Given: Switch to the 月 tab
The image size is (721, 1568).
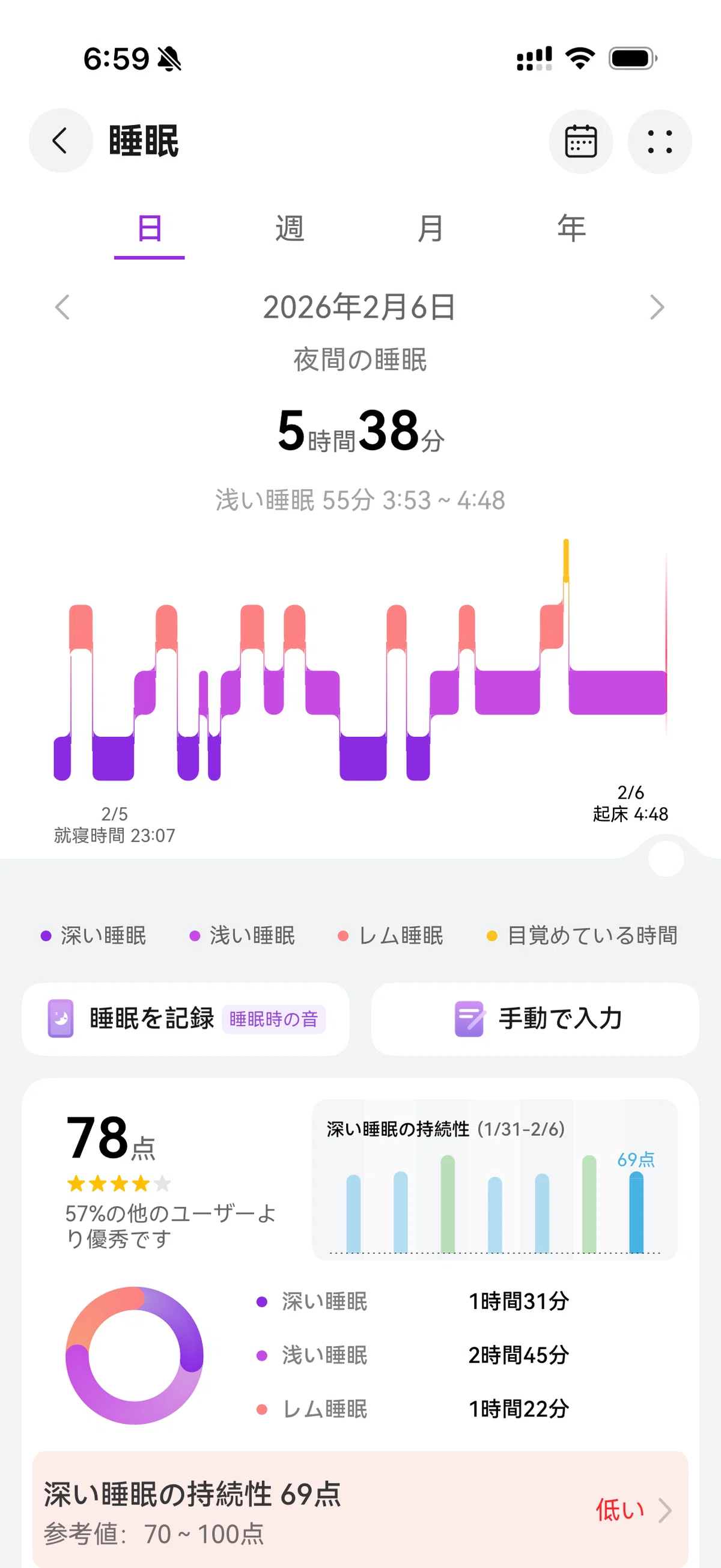Looking at the screenshot, I should (430, 229).
